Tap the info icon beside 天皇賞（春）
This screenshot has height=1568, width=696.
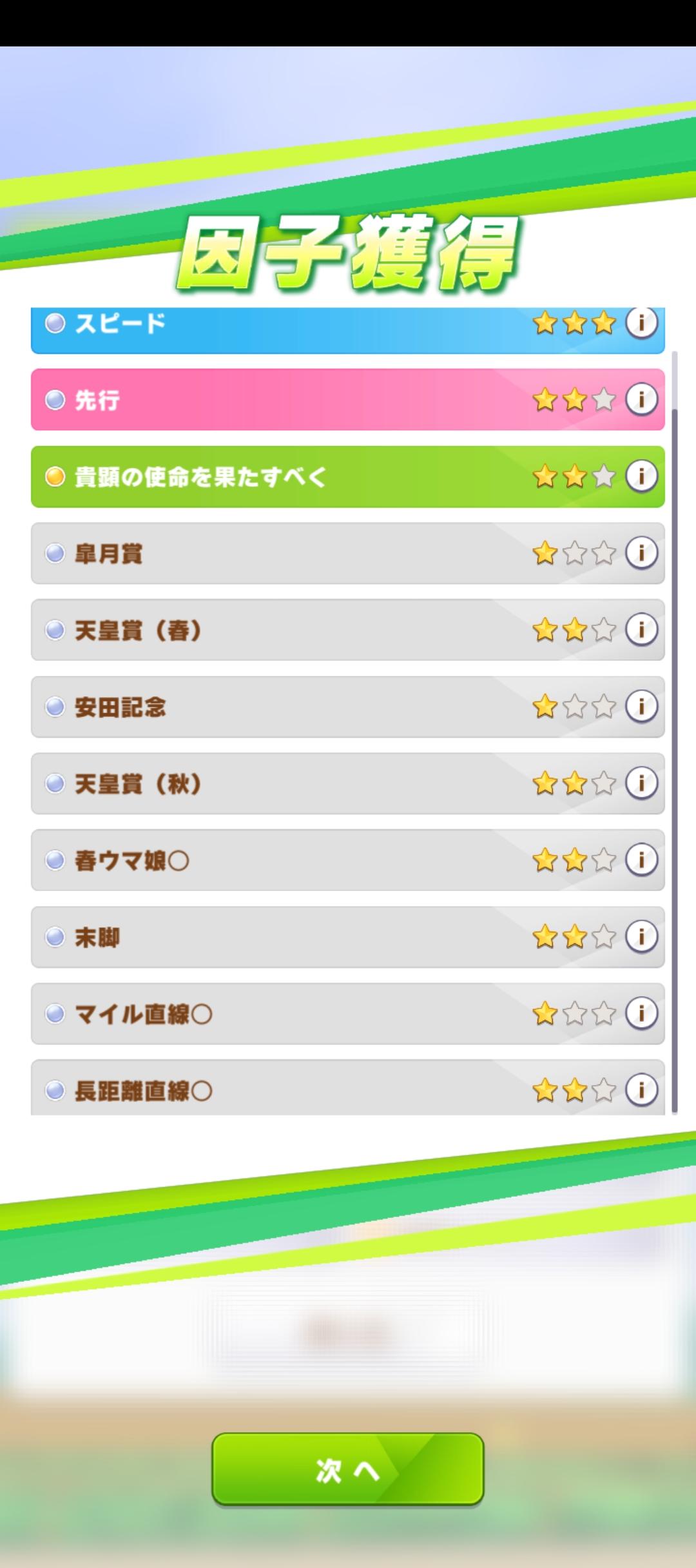[x=641, y=629]
